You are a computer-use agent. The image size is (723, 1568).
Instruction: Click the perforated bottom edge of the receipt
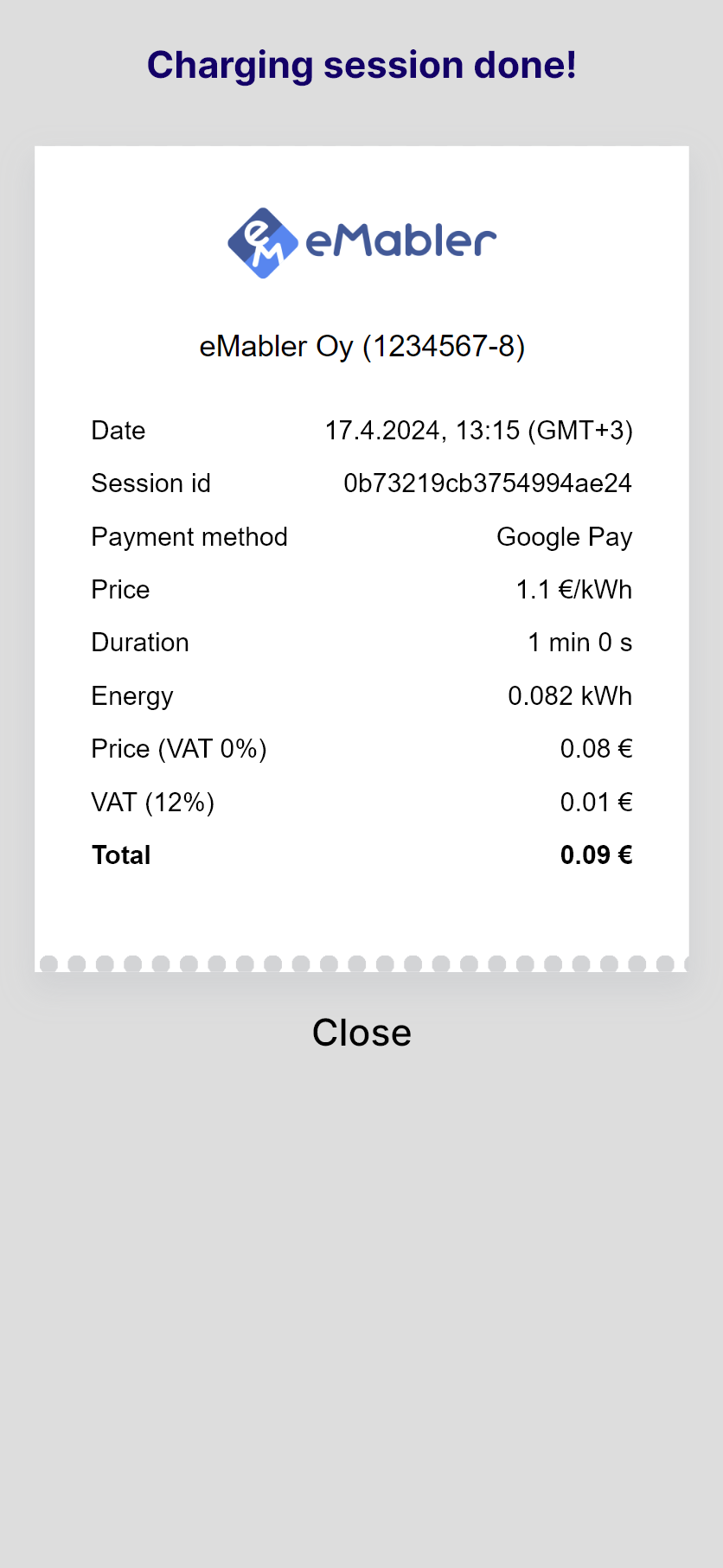coord(361,961)
